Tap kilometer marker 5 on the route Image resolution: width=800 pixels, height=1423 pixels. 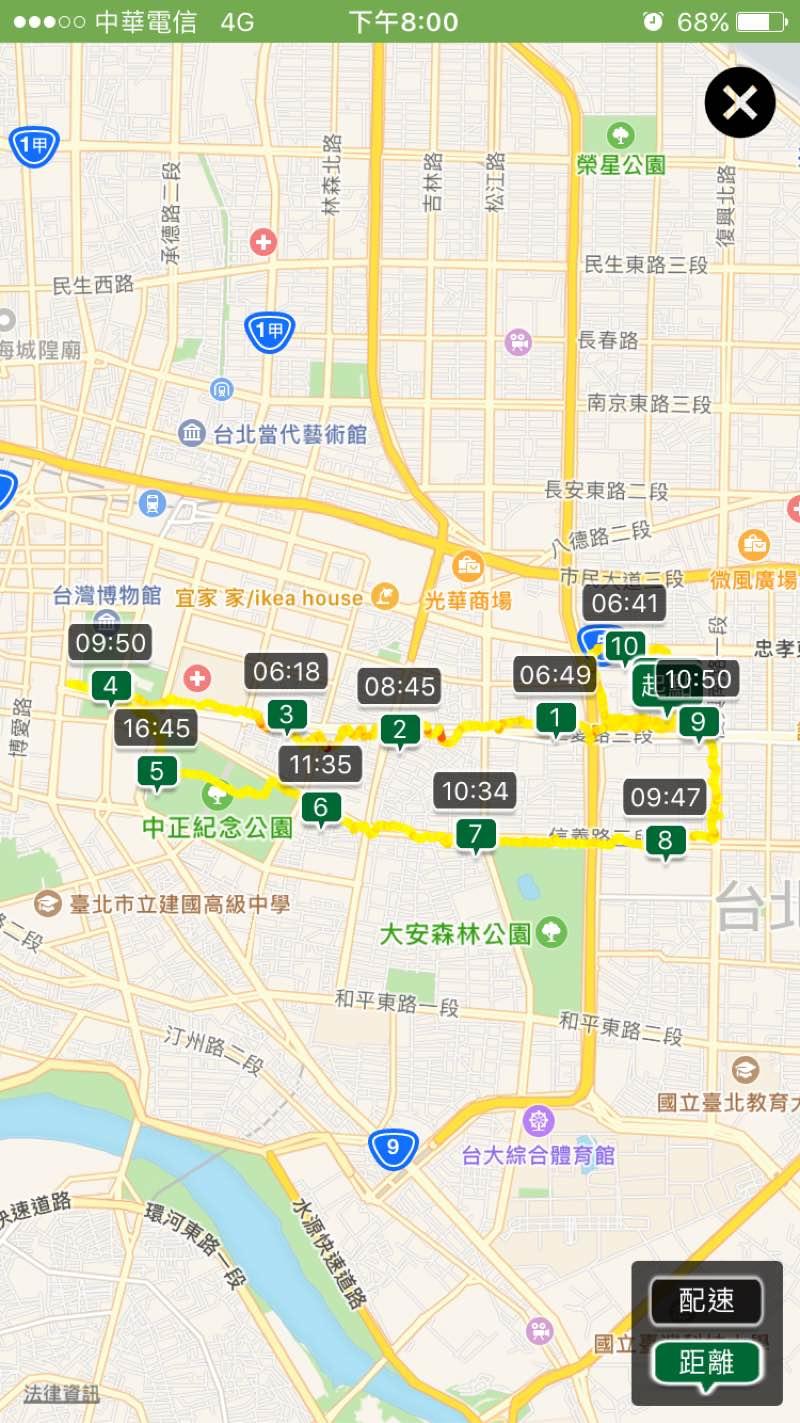pyautogui.click(x=156, y=771)
